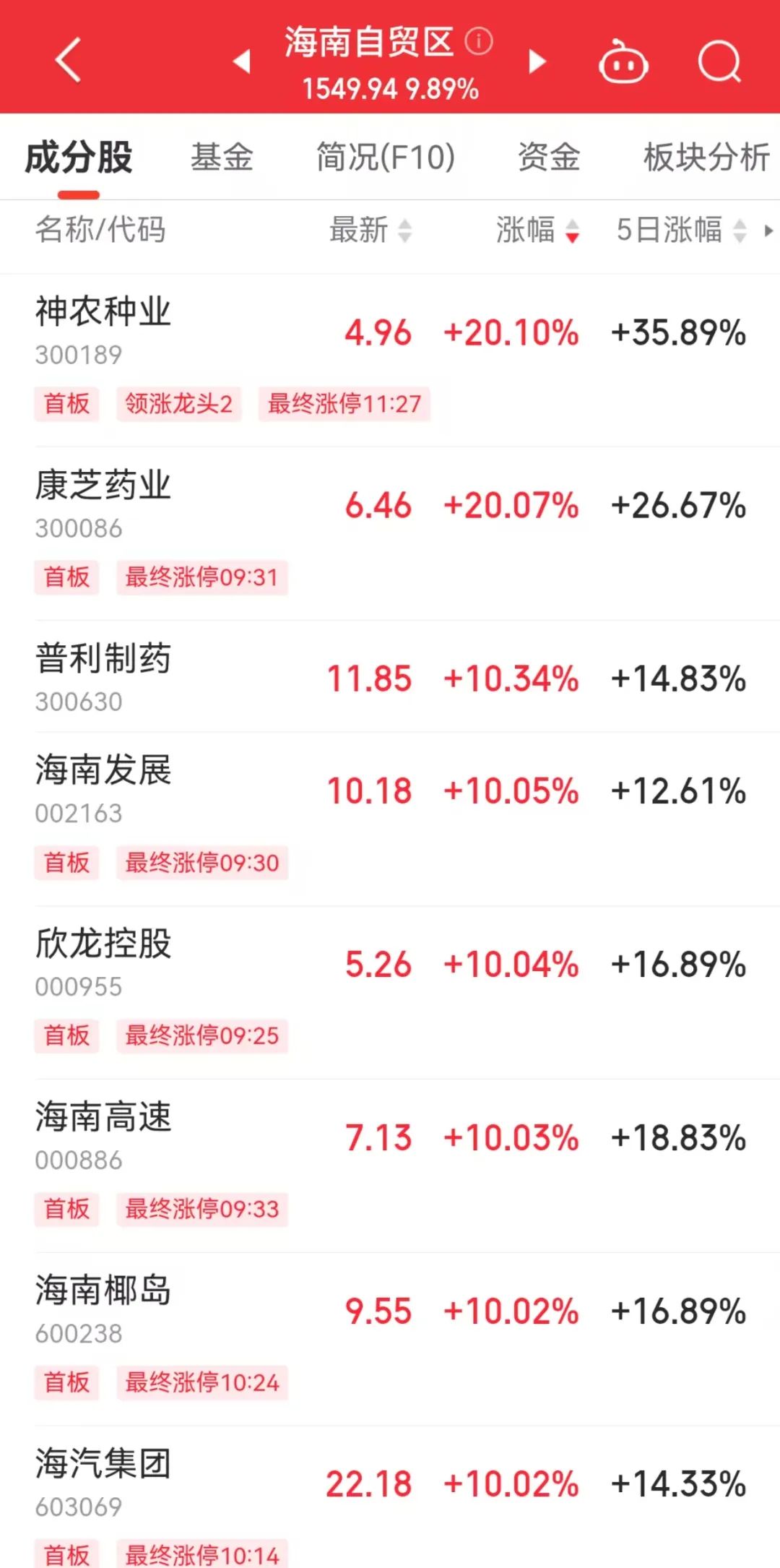Image resolution: width=780 pixels, height=1568 pixels.
Task: Switch to the next sector with right triangle
Action: [537, 61]
